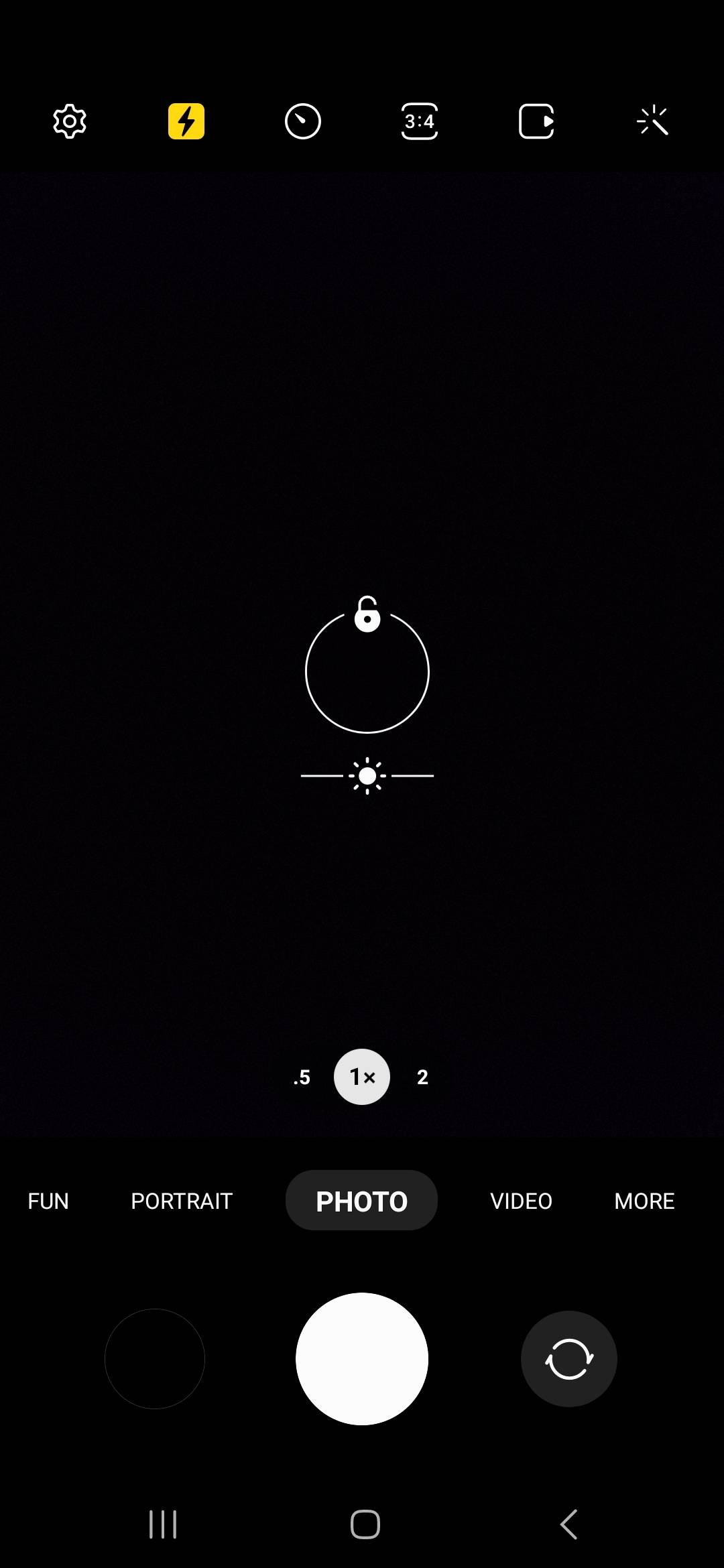The width and height of the screenshot is (724, 1568).
Task: Open MORE camera modes
Action: pos(644,1201)
